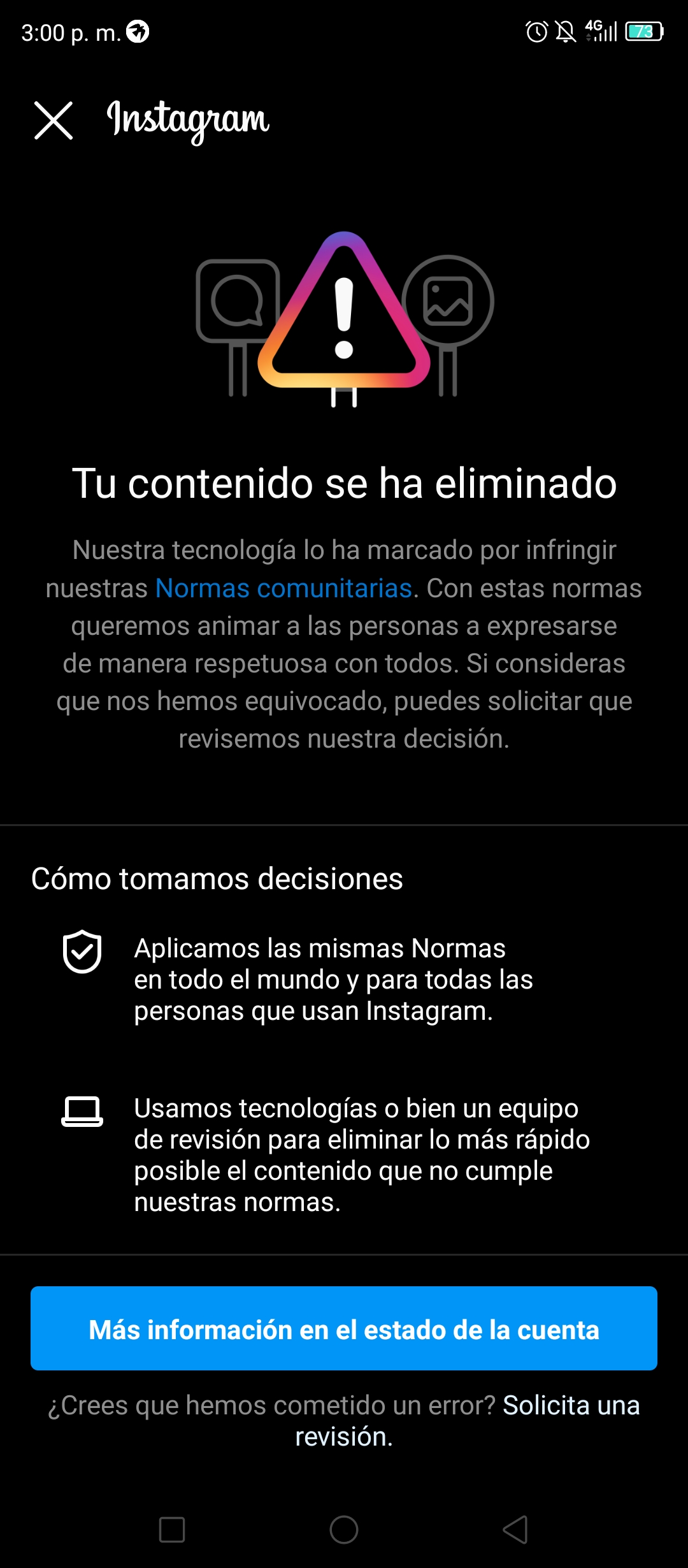Image resolution: width=688 pixels, height=1568 pixels.
Task: Tap Más información en el estado de la cuenta
Action: point(344,1328)
